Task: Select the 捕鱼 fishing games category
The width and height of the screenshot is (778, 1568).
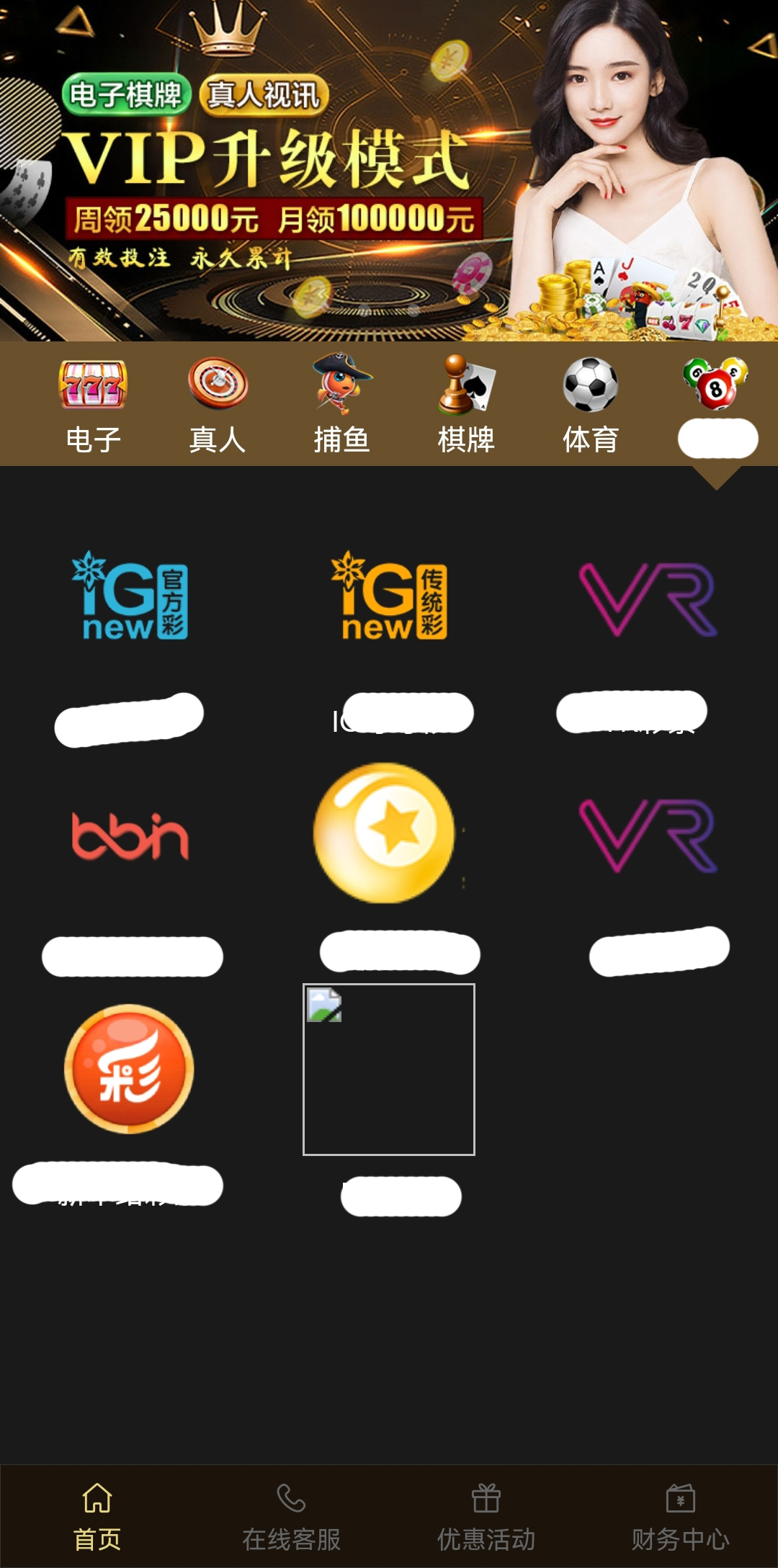Action: tap(341, 405)
